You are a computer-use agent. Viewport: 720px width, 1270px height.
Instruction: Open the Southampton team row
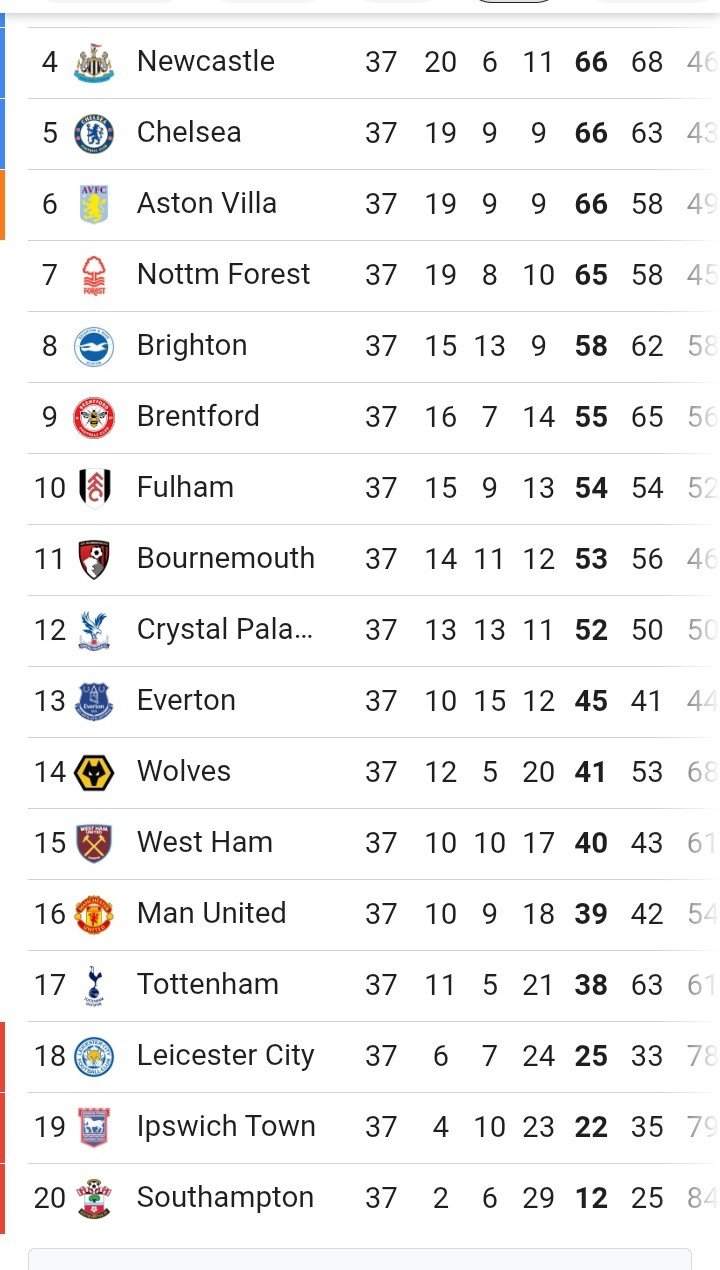[x=372, y=1198]
